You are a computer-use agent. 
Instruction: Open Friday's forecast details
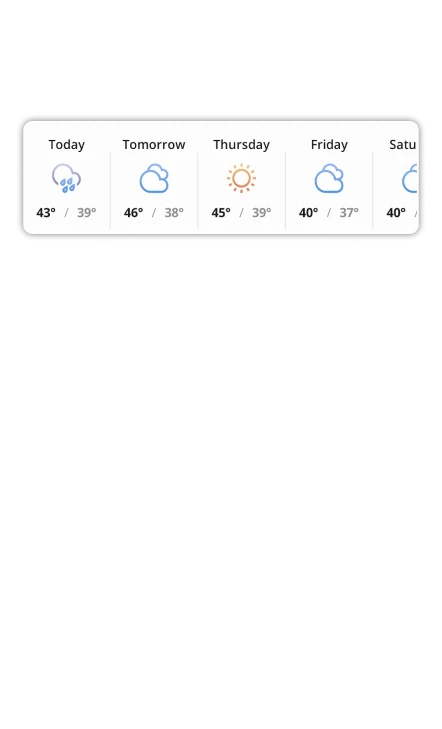pyautogui.click(x=329, y=178)
